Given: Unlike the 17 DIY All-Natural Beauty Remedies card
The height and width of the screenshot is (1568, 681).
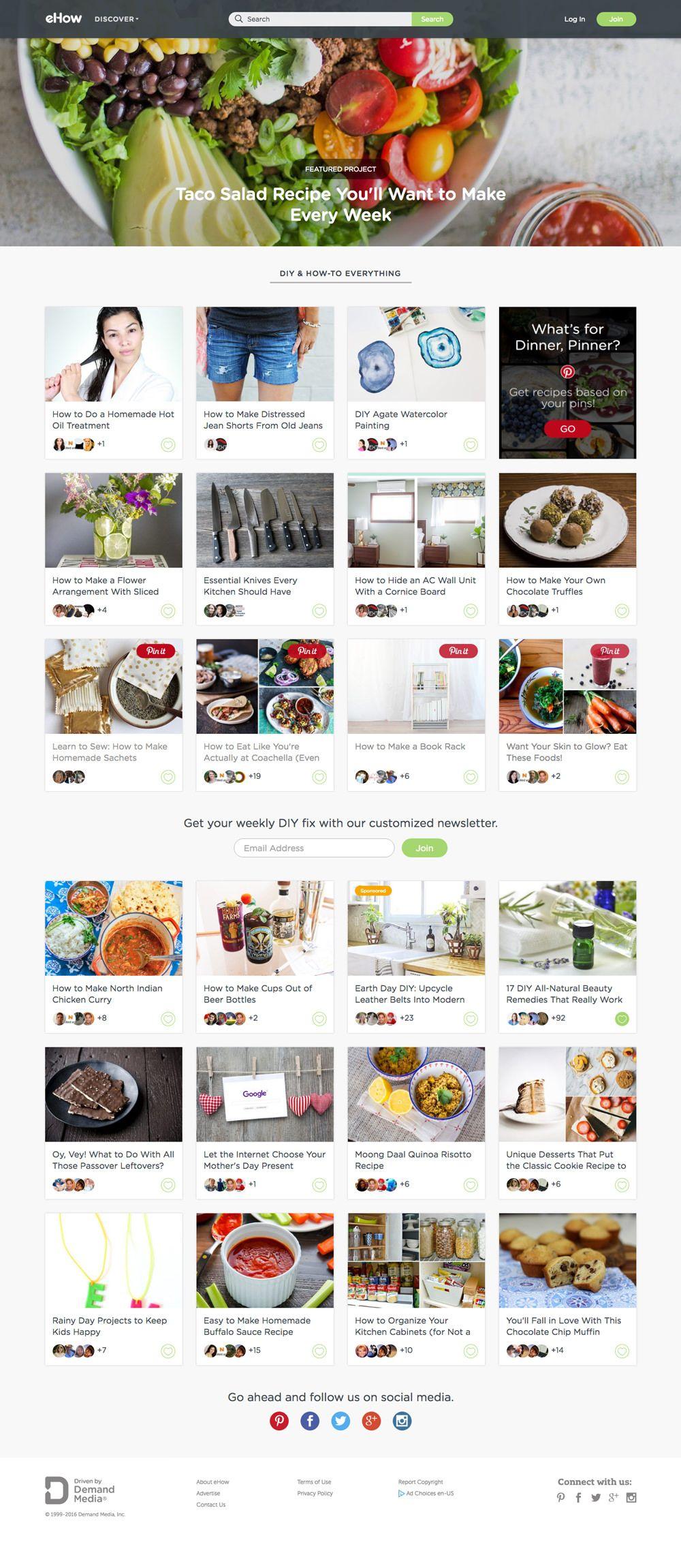Looking at the screenshot, I should pyautogui.click(x=622, y=1019).
